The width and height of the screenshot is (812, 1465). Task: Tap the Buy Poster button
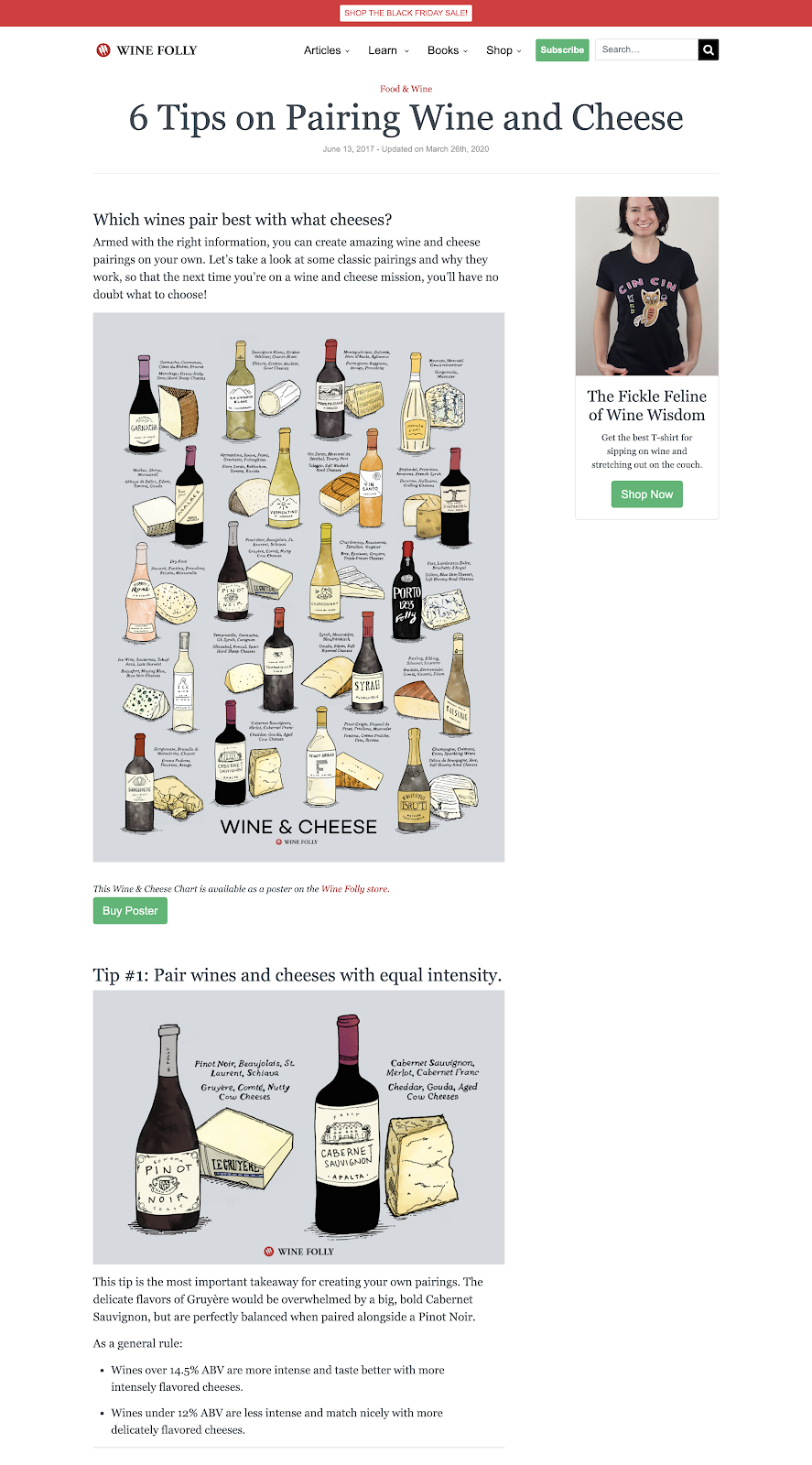tap(130, 911)
